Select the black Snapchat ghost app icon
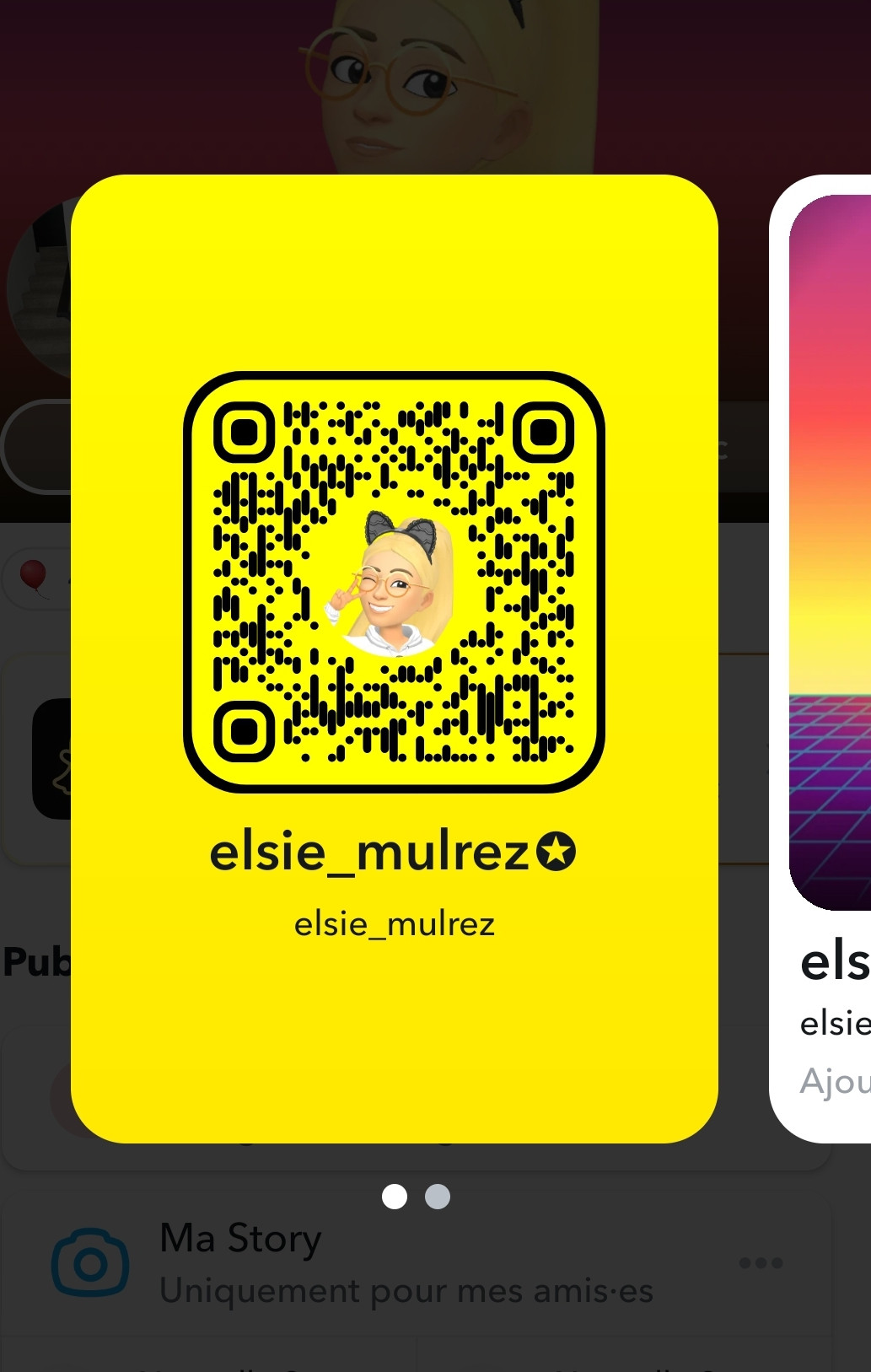871x1372 pixels. pyautogui.click(x=52, y=759)
